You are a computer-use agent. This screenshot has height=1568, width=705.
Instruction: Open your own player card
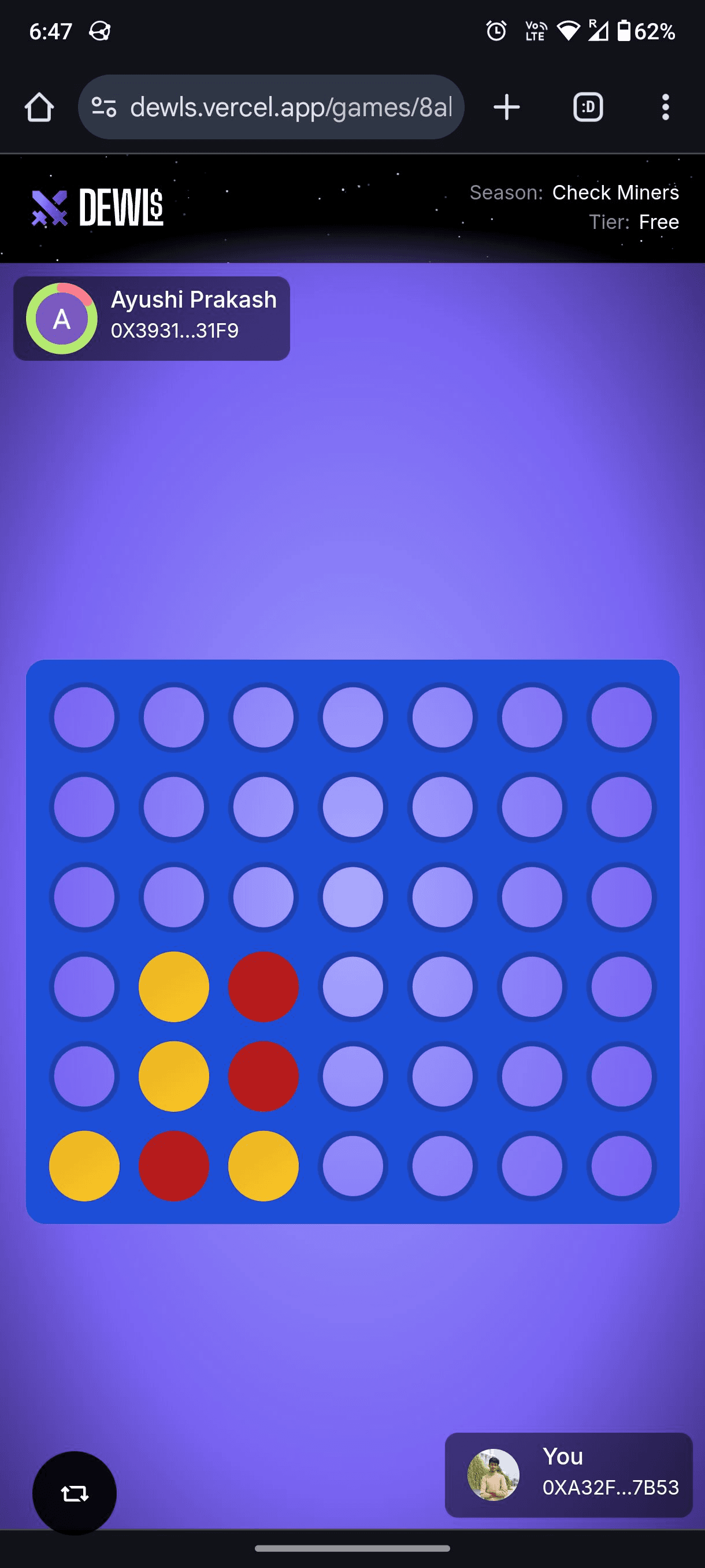click(568, 1474)
